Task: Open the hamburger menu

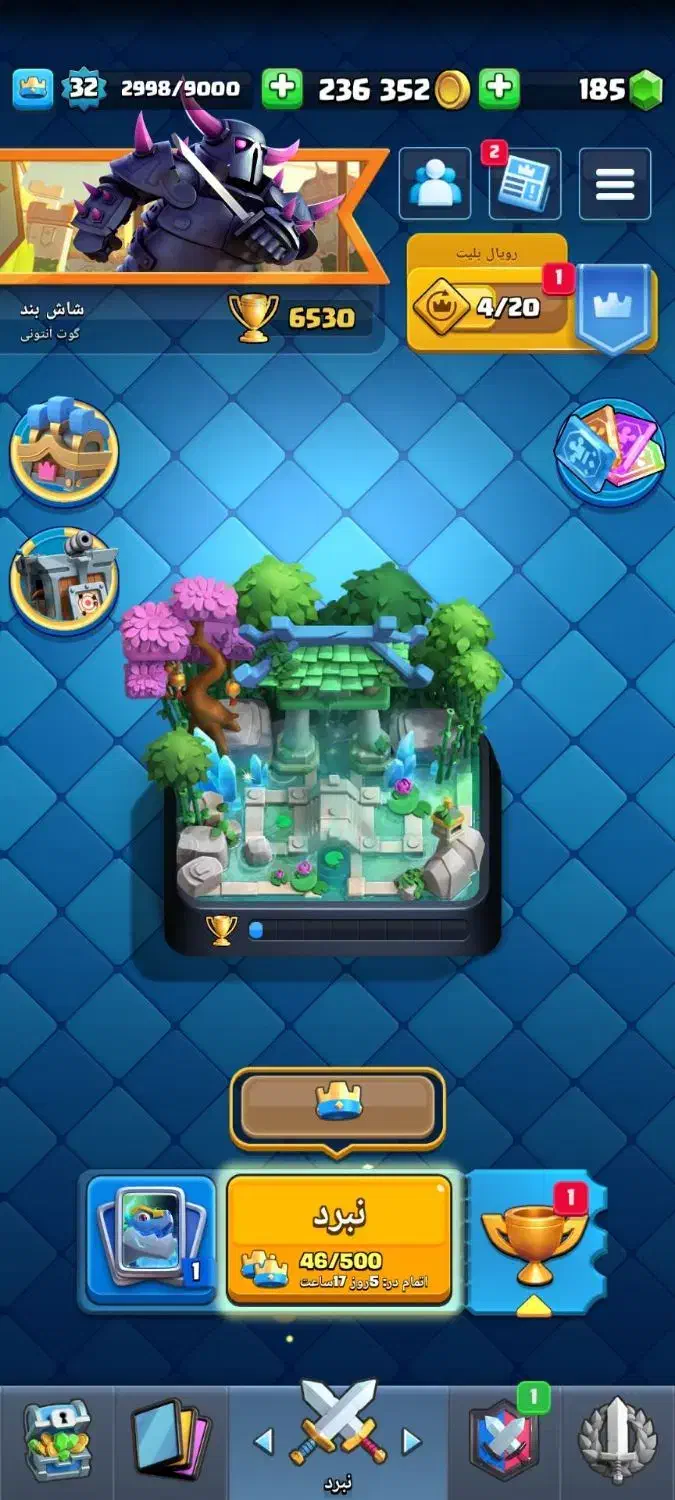Action: [615, 184]
